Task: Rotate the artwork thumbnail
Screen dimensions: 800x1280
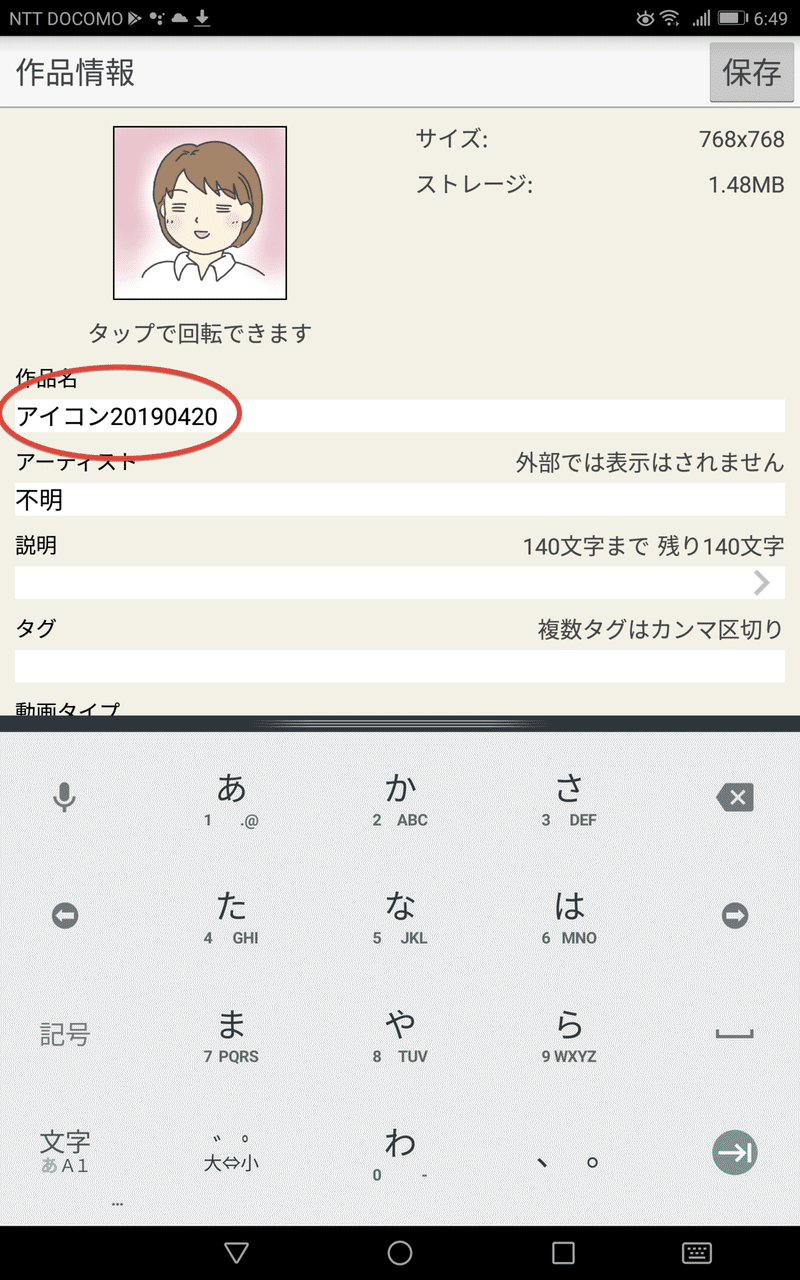Action: [200, 213]
